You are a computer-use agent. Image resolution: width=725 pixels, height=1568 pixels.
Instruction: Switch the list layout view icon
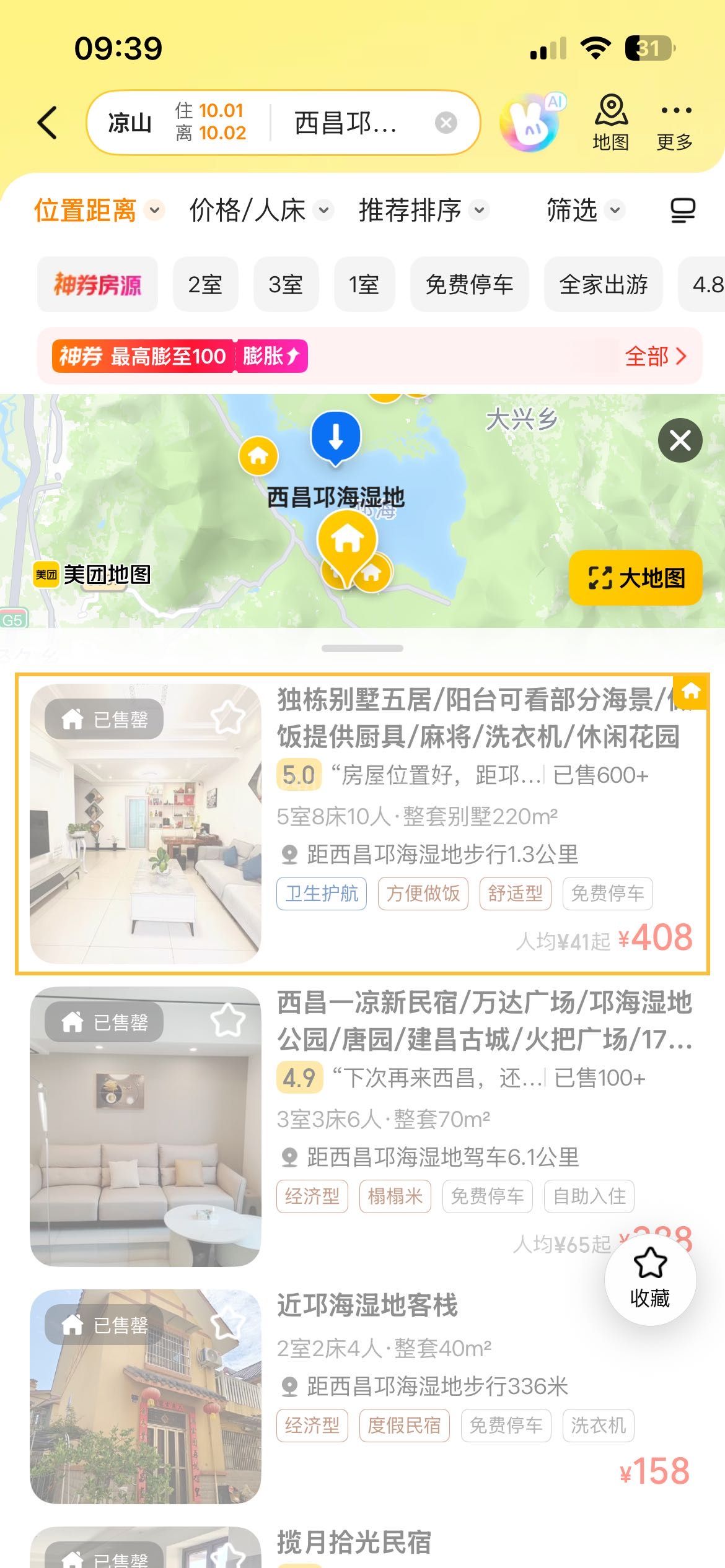click(x=683, y=211)
